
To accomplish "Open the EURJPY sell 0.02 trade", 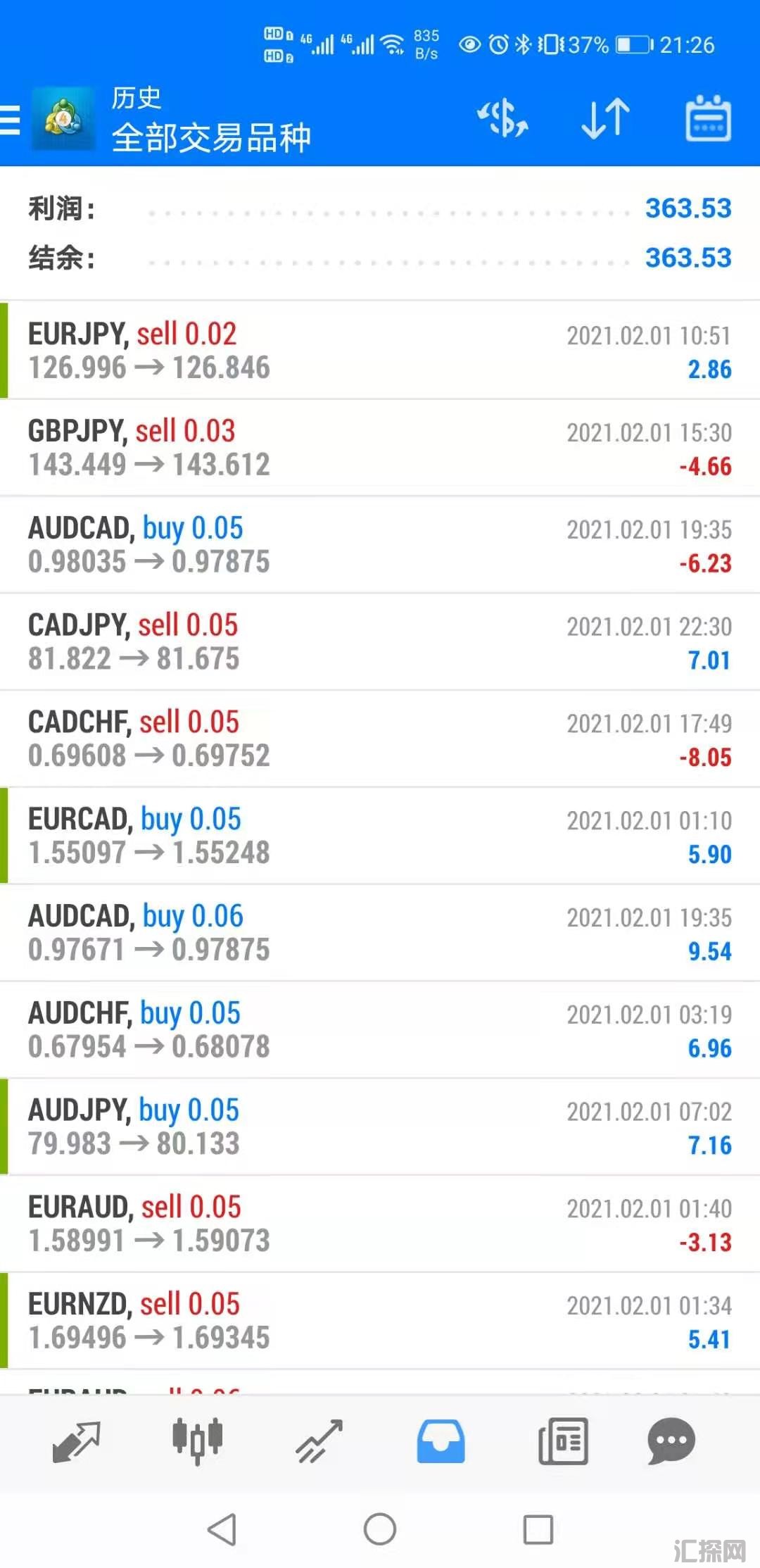I will 380,351.
